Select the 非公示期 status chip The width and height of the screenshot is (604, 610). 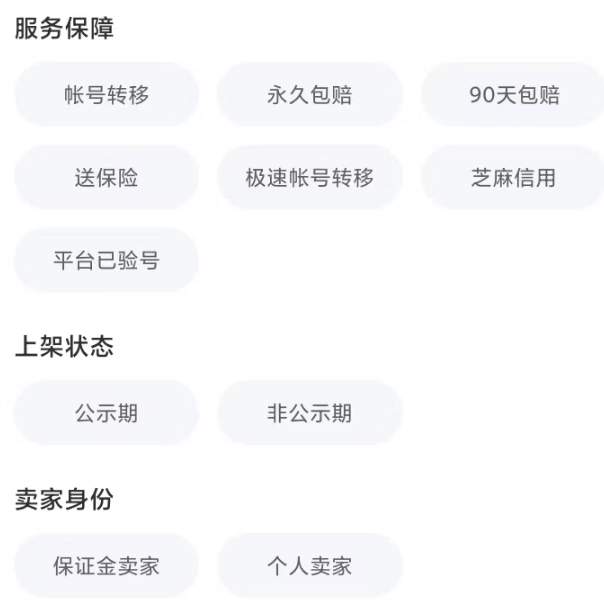click(x=310, y=414)
